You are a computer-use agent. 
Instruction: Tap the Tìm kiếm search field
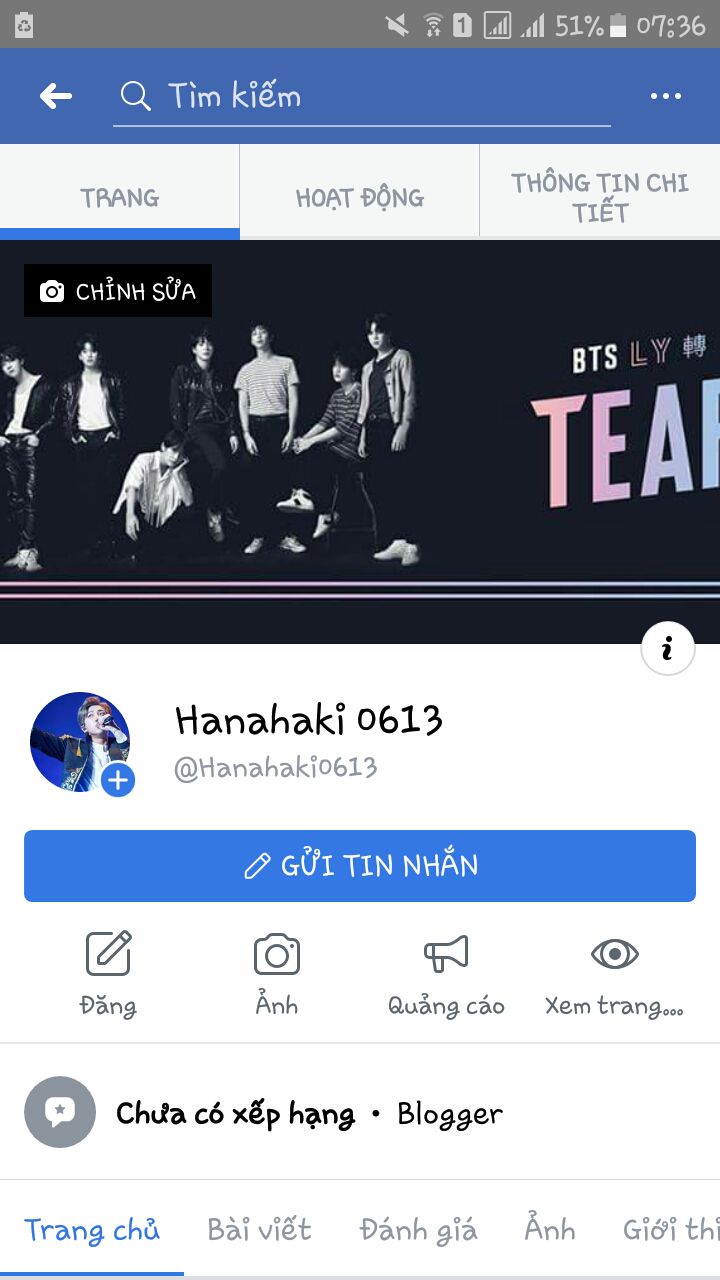pyautogui.click(x=360, y=97)
